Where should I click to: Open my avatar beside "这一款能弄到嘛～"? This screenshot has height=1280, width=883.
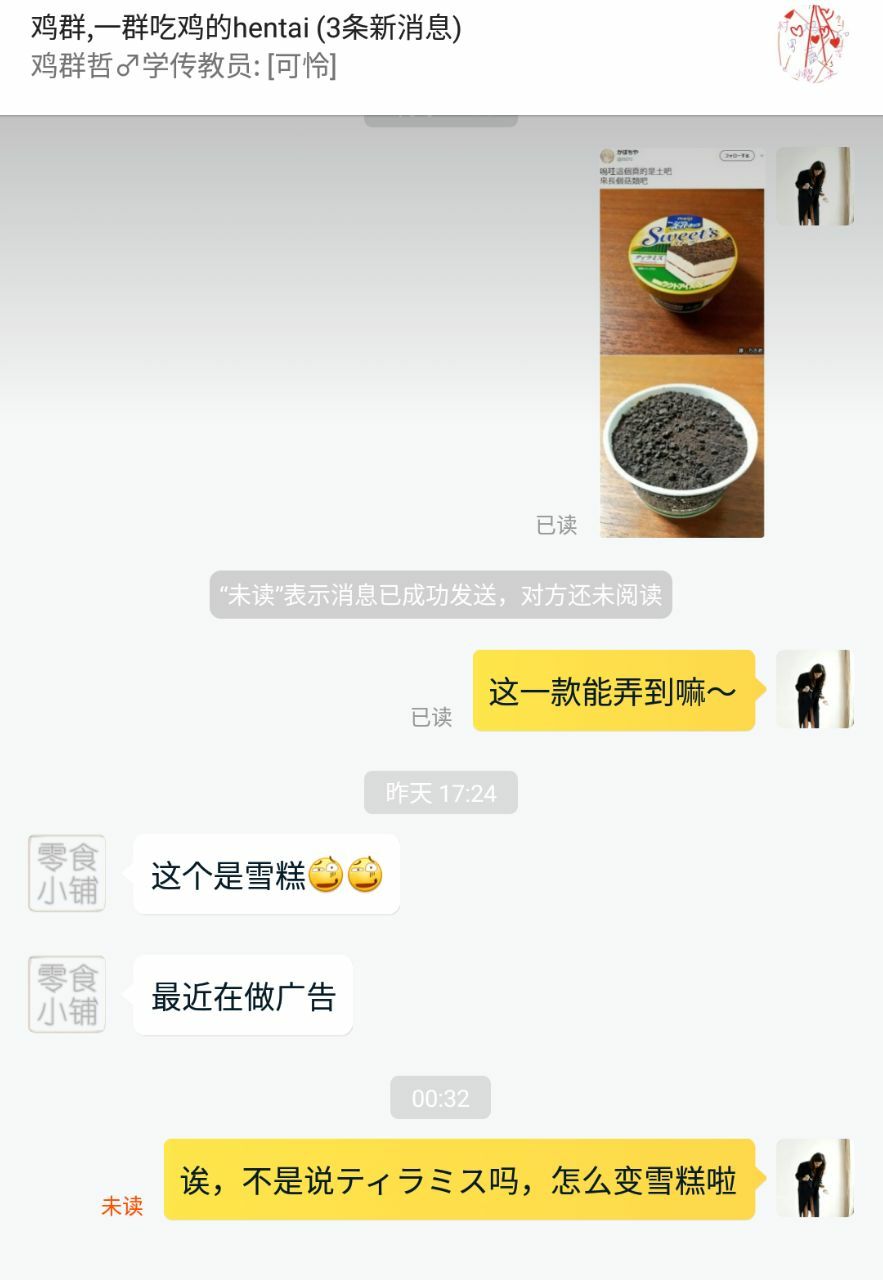click(x=814, y=689)
